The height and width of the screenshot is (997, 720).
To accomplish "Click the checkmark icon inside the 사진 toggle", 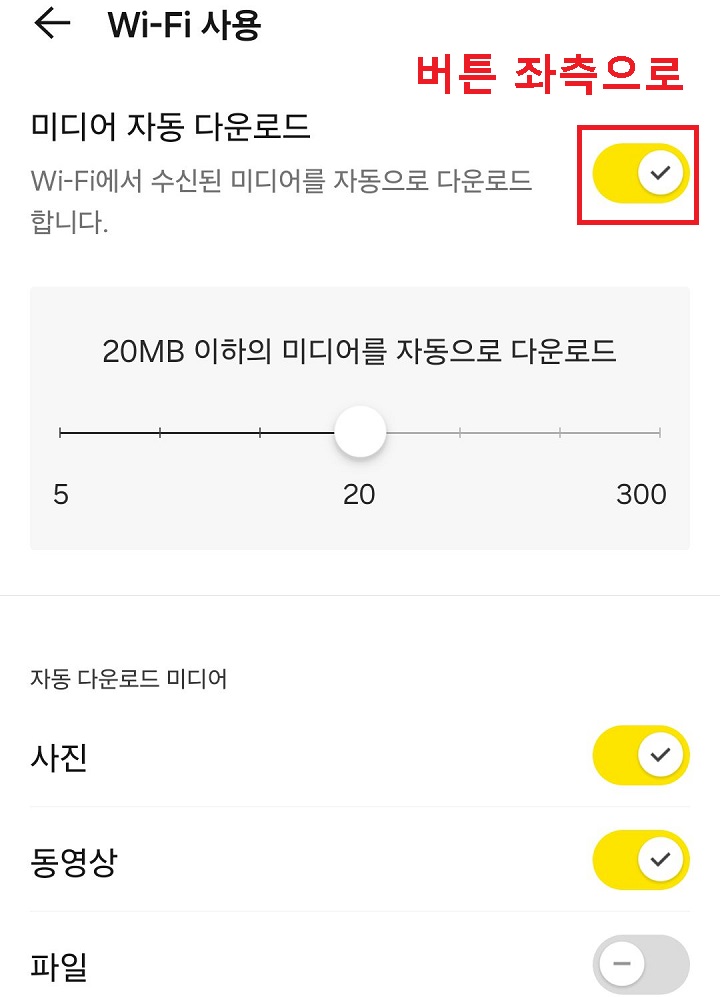I will [x=659, y=757].
